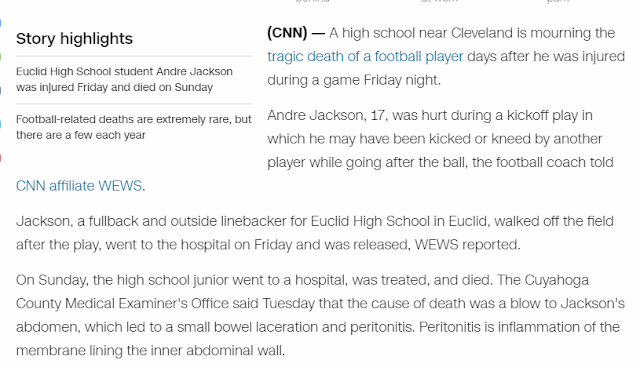Open the tragic death of a football player link
This screenshot has width=640, height=371.
[365, 56]
